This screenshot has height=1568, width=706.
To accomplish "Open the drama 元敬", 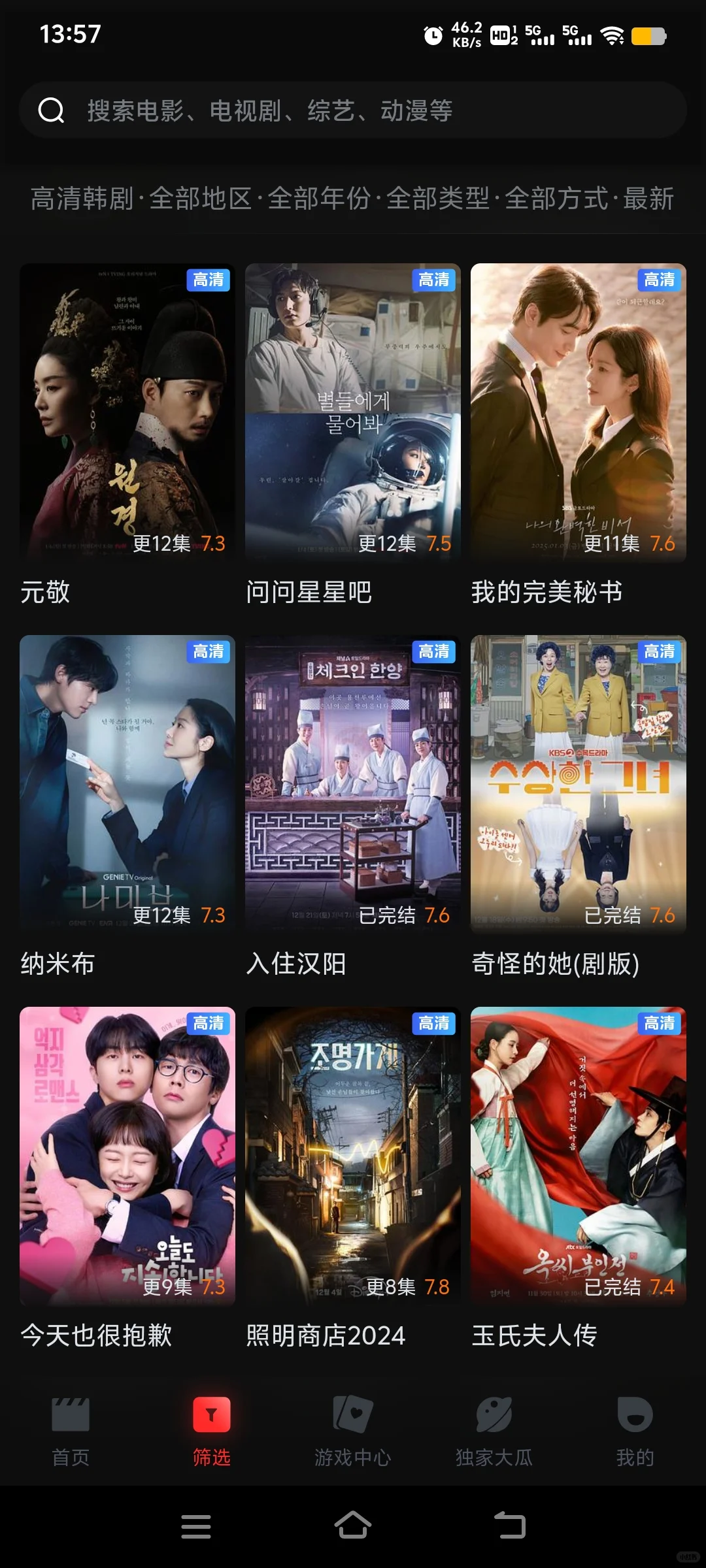I will pos(127,413).
